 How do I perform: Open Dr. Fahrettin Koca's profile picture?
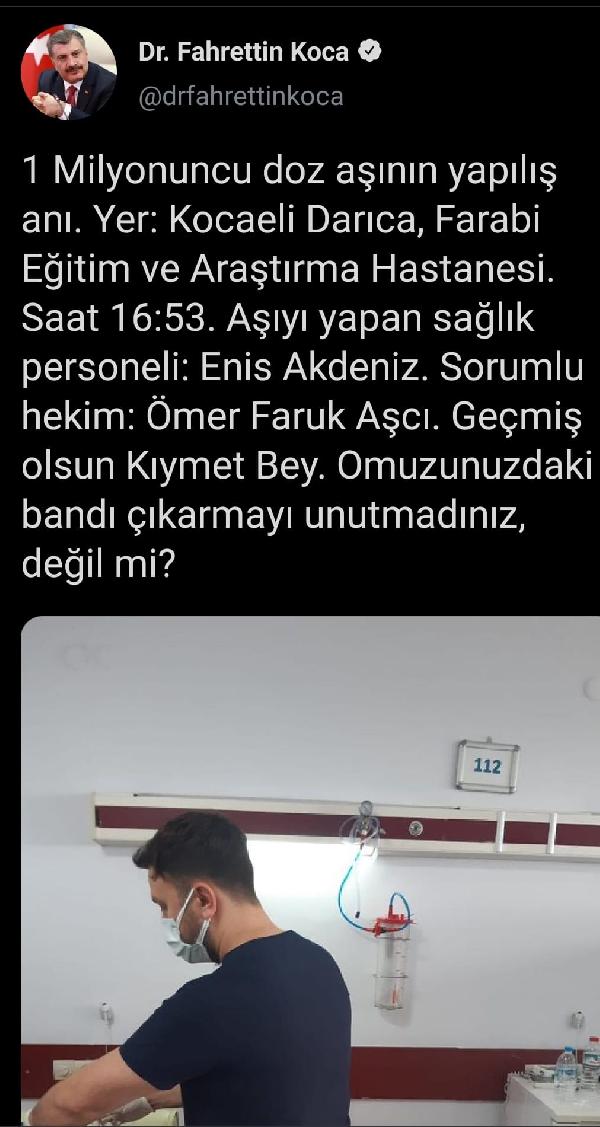point(69,72)
